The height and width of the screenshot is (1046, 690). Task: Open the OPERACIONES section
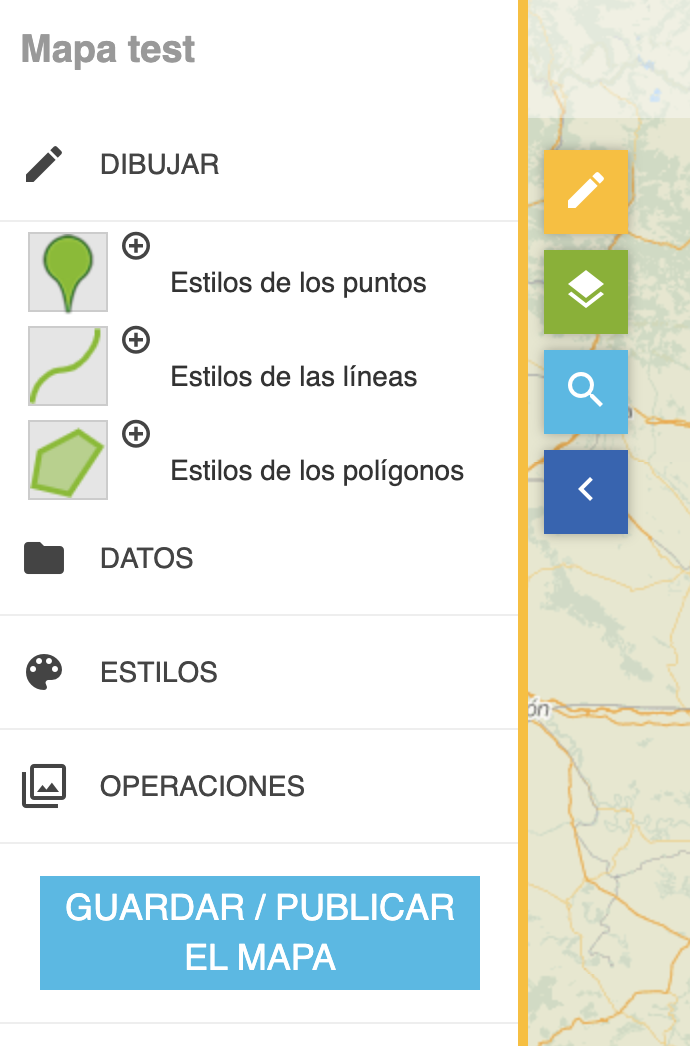click(x=201, y=786)
